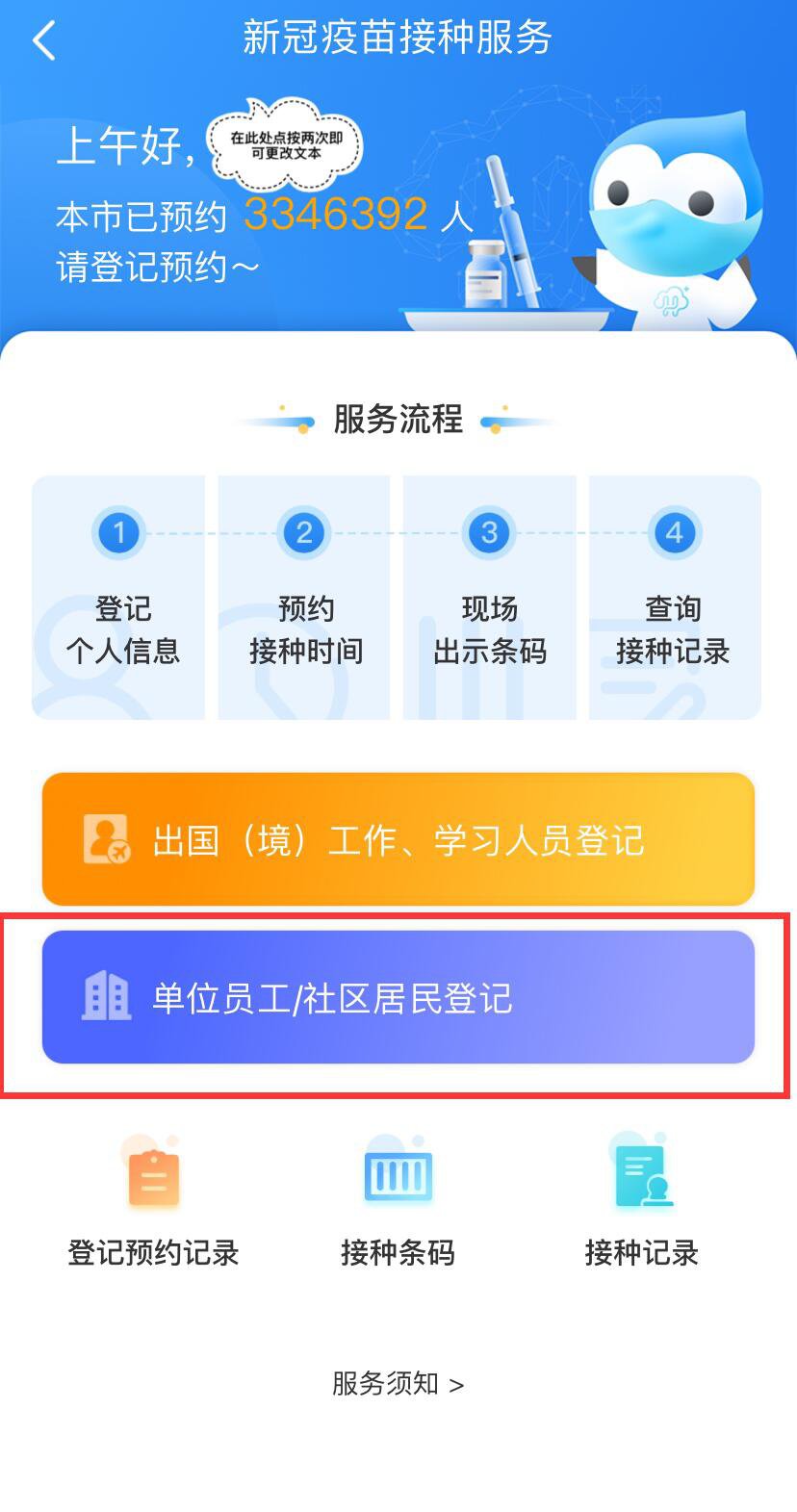Open the 服务须知 link

coord(398,1384)
